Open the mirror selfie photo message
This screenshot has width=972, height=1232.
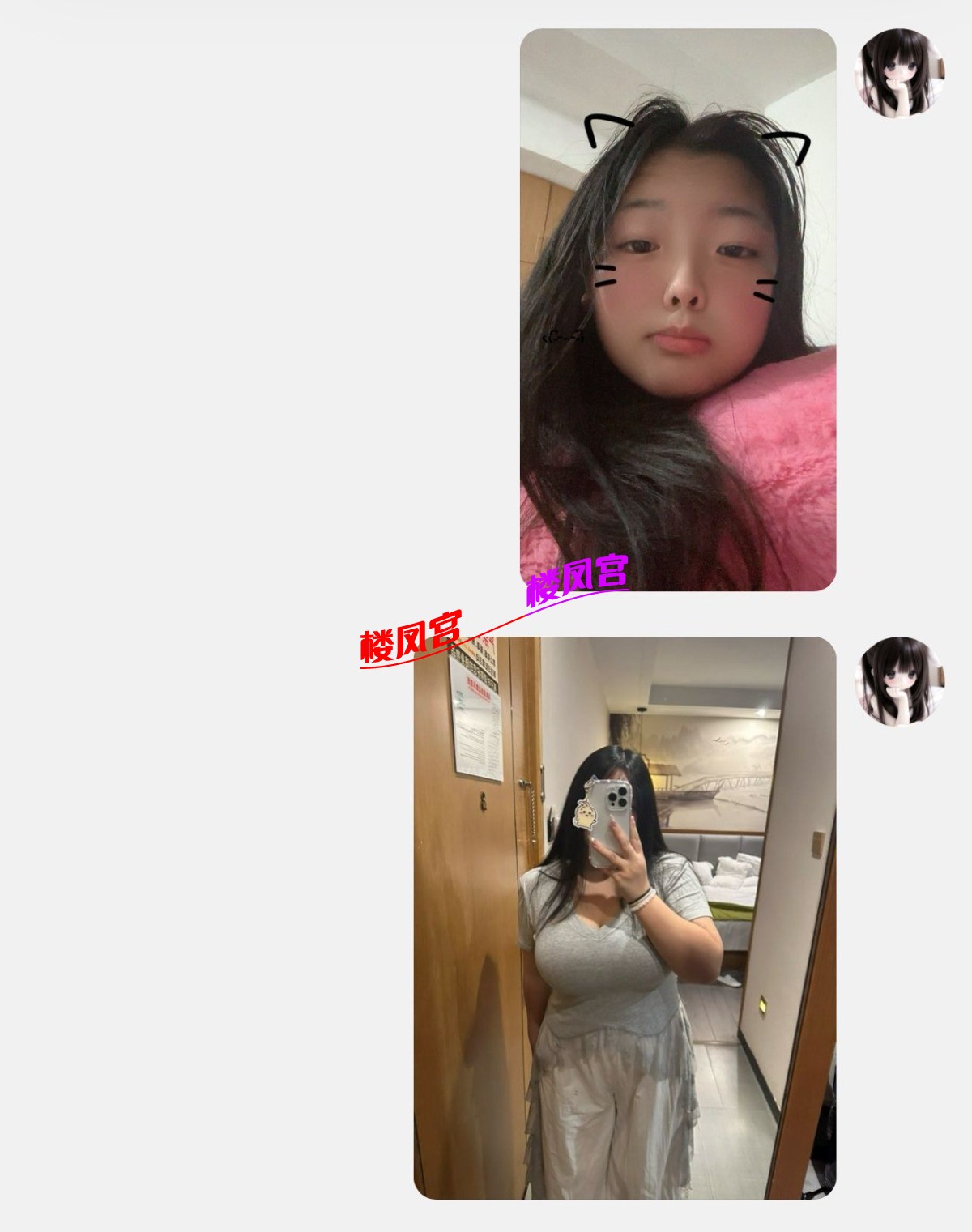pos(625,917)
